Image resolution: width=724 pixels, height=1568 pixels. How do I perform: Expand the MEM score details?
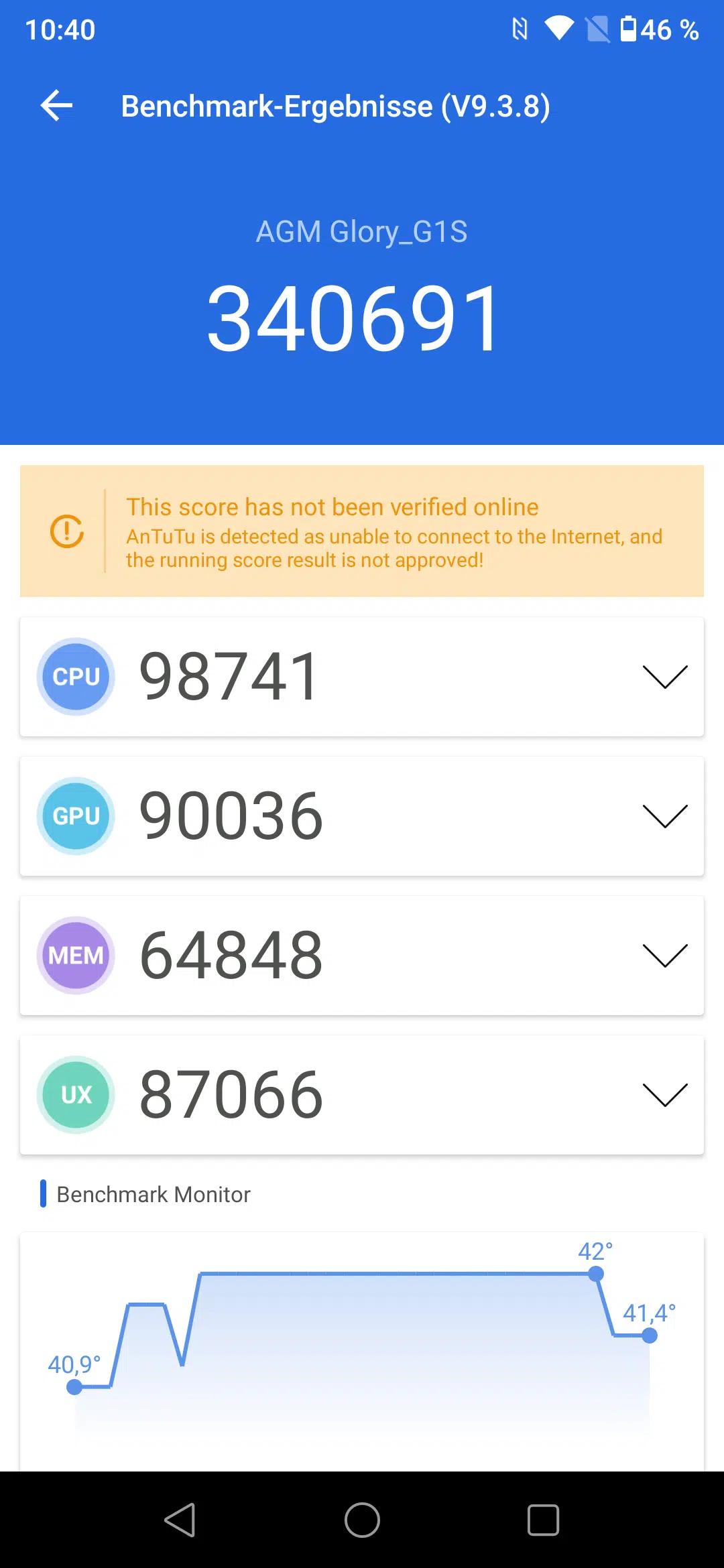[x=664, y=956]
